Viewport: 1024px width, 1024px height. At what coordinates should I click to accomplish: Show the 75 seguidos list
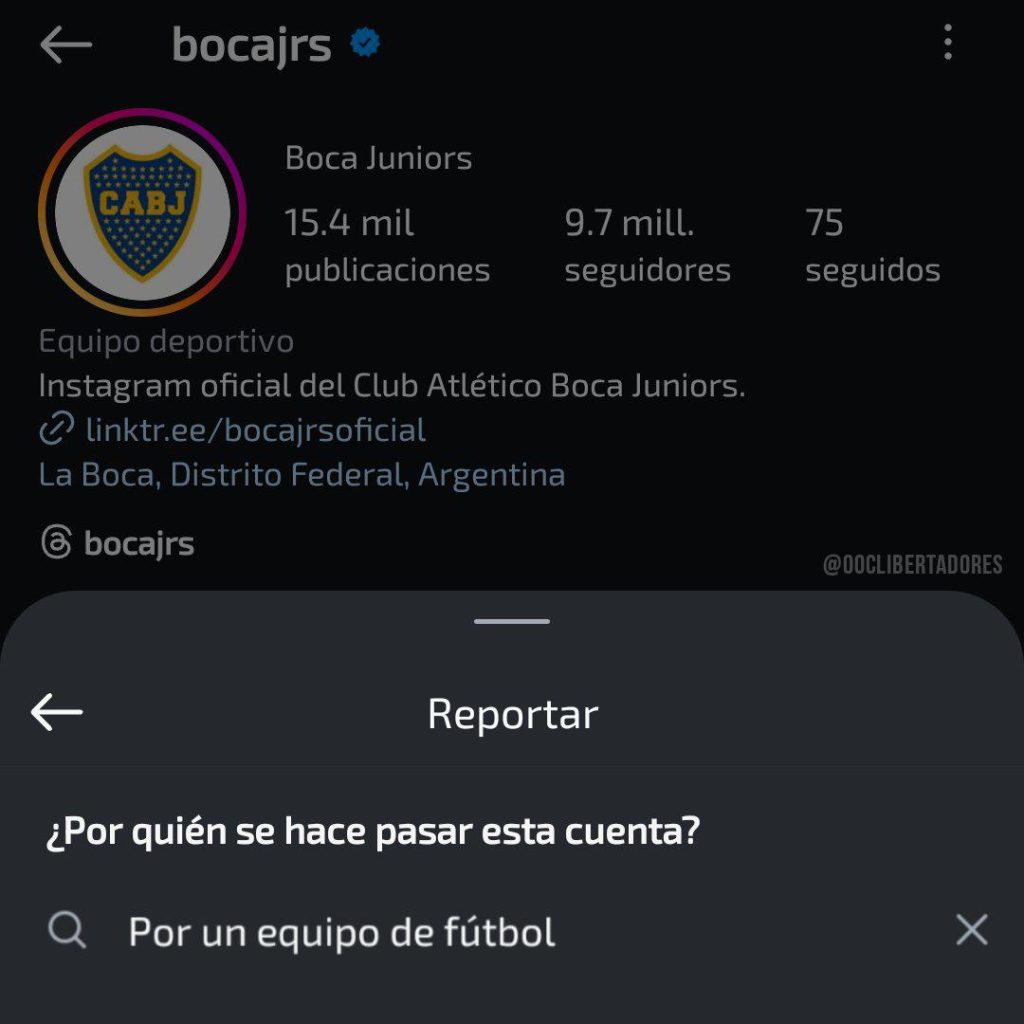(872, 245)
